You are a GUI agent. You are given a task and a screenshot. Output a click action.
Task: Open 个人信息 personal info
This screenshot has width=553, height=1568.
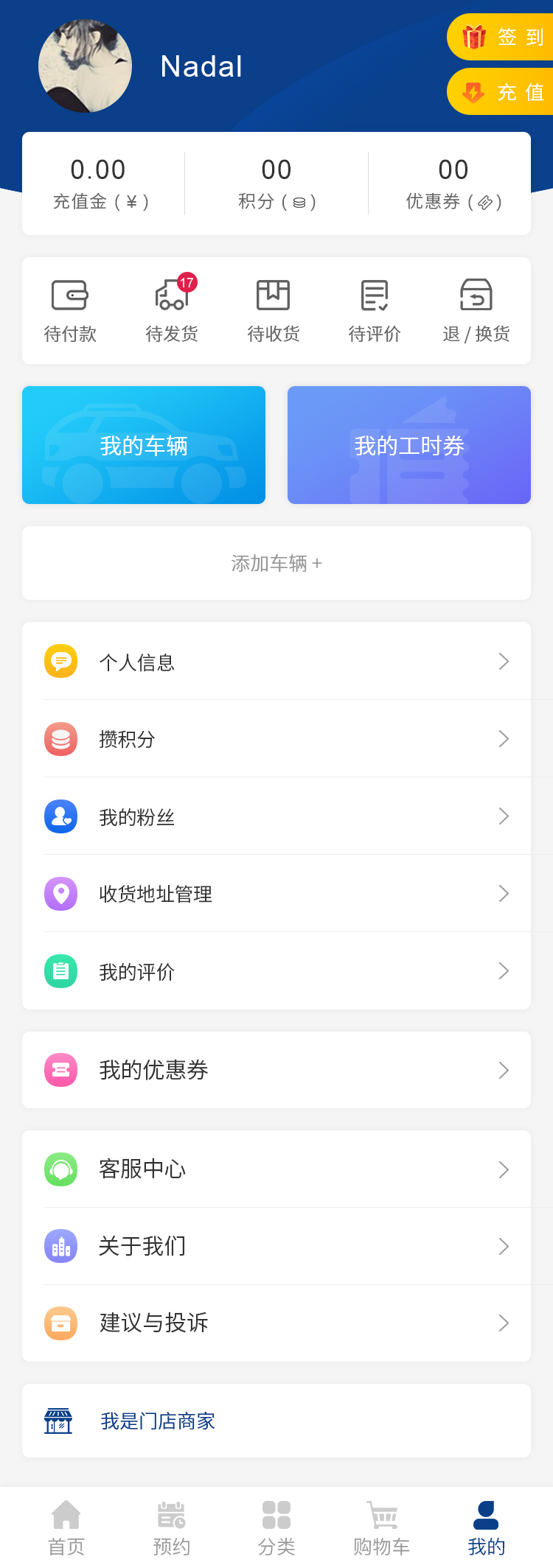click(x=276, y=662)
